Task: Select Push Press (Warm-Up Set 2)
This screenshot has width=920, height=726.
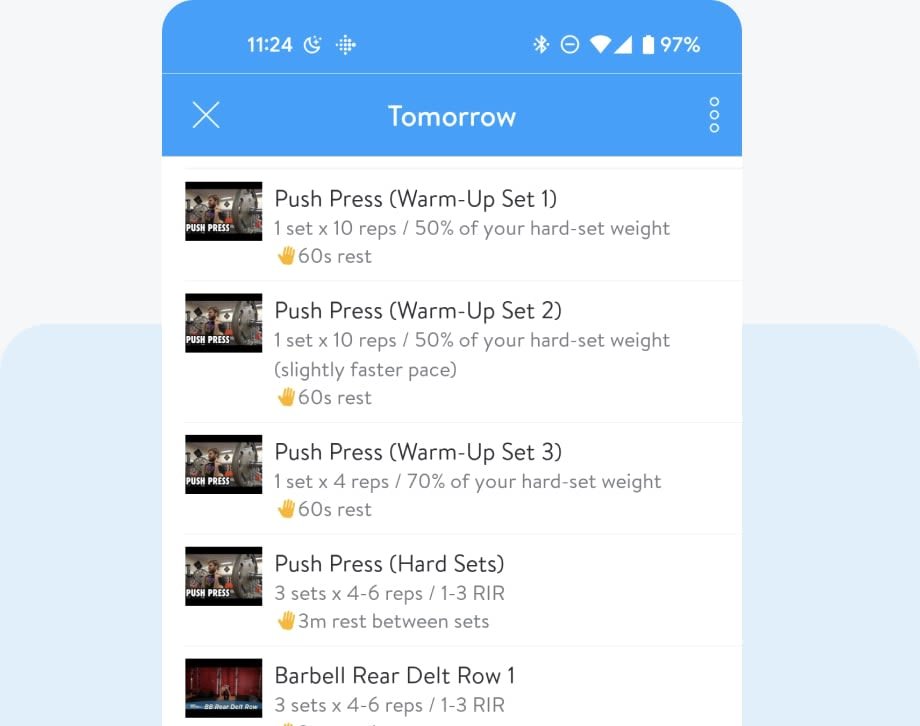Action: [418, 311]
